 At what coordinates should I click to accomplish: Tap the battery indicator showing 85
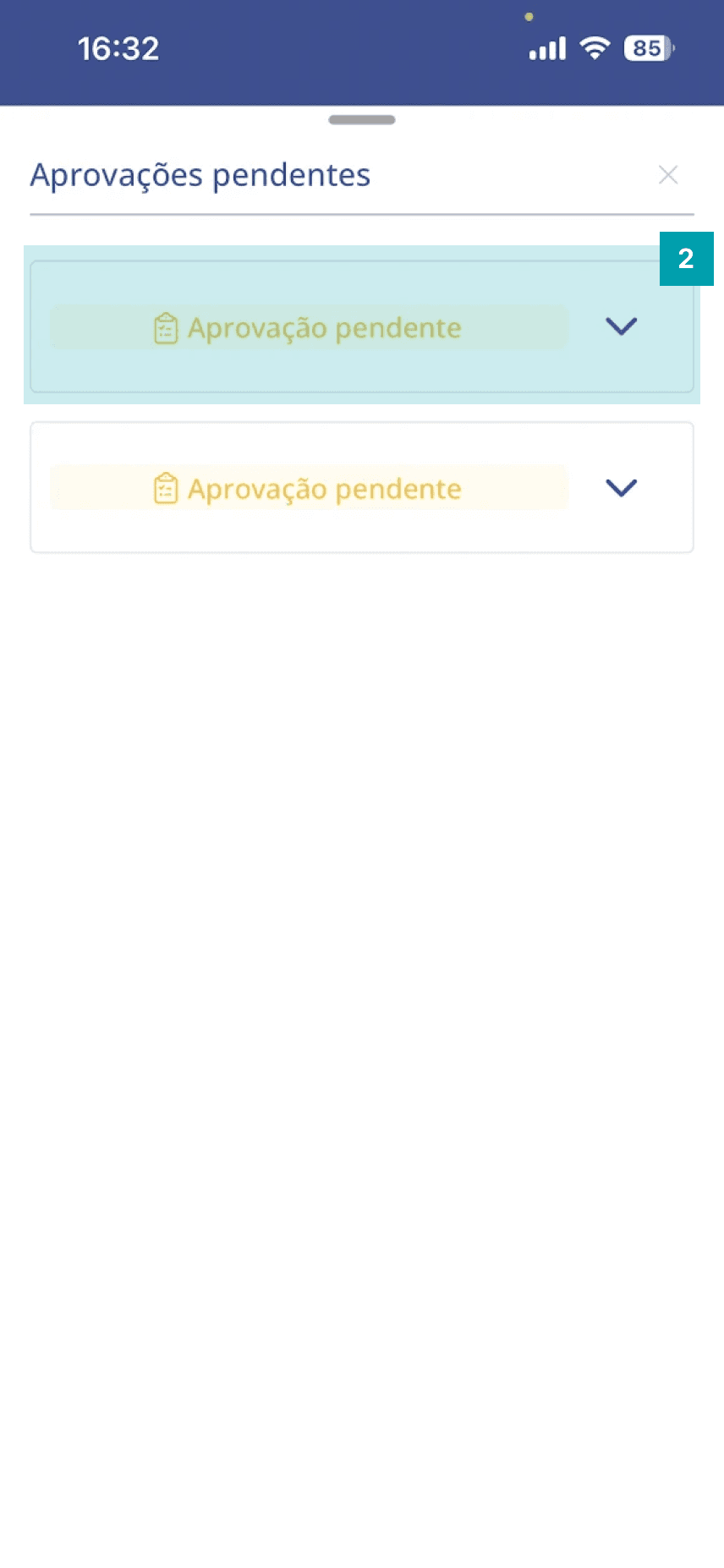pyautogui.click(x=647, y=48)
